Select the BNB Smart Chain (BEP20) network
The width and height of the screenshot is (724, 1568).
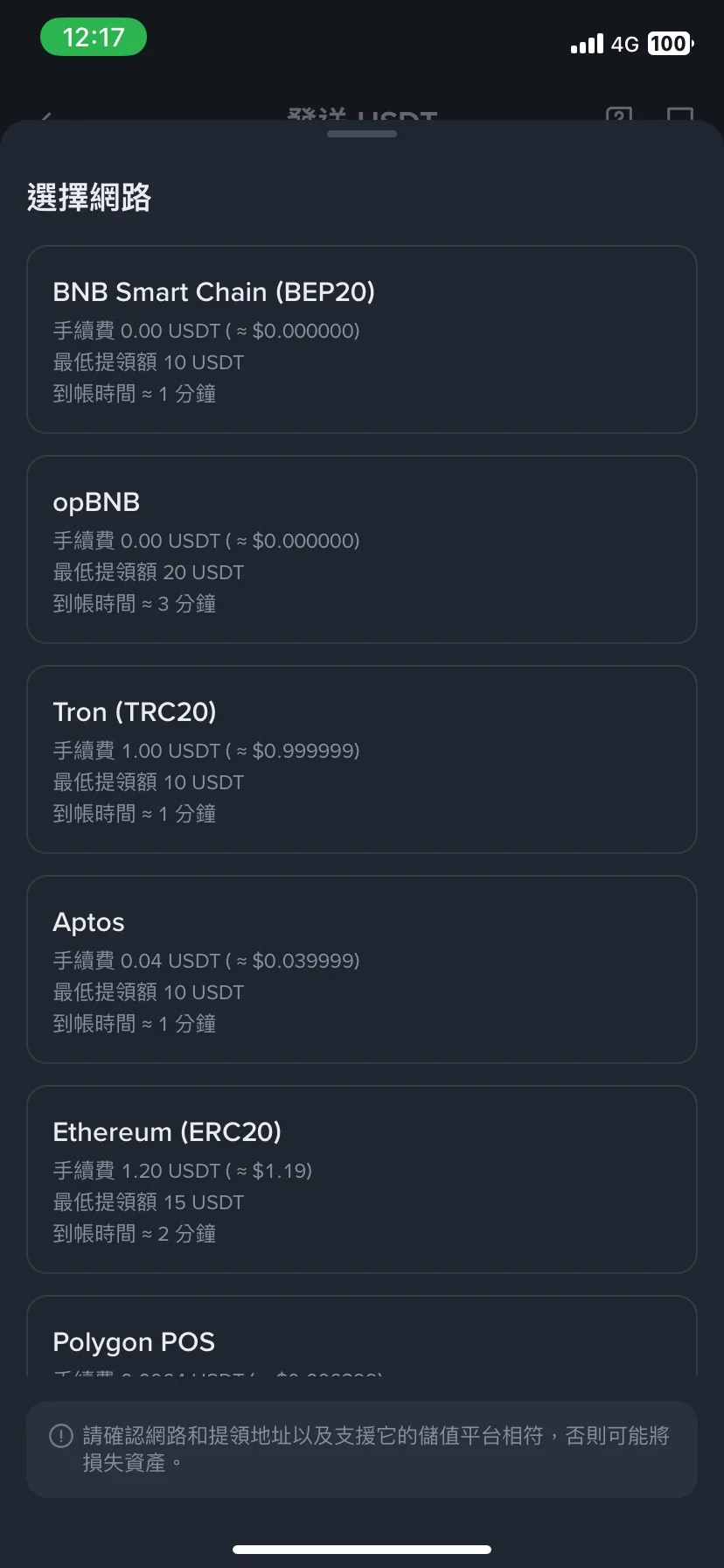[x=362, y=339]
